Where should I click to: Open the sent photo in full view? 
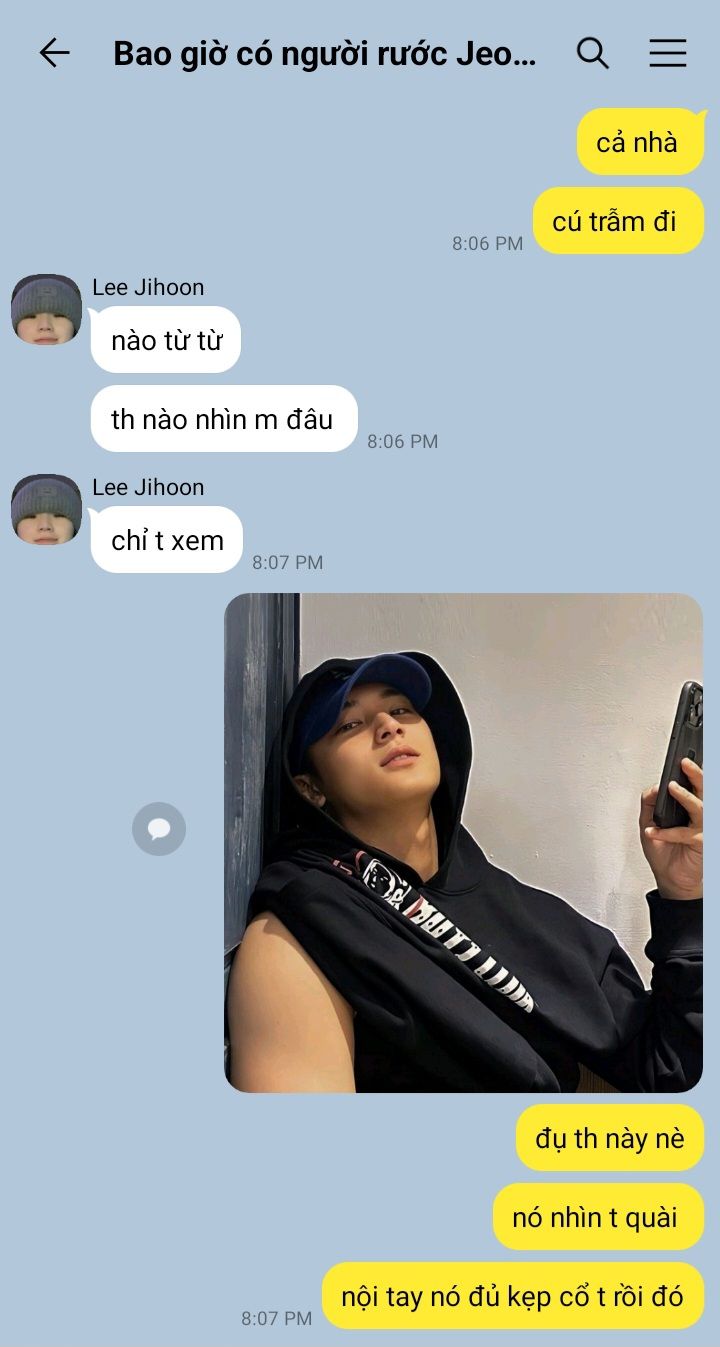463,842
